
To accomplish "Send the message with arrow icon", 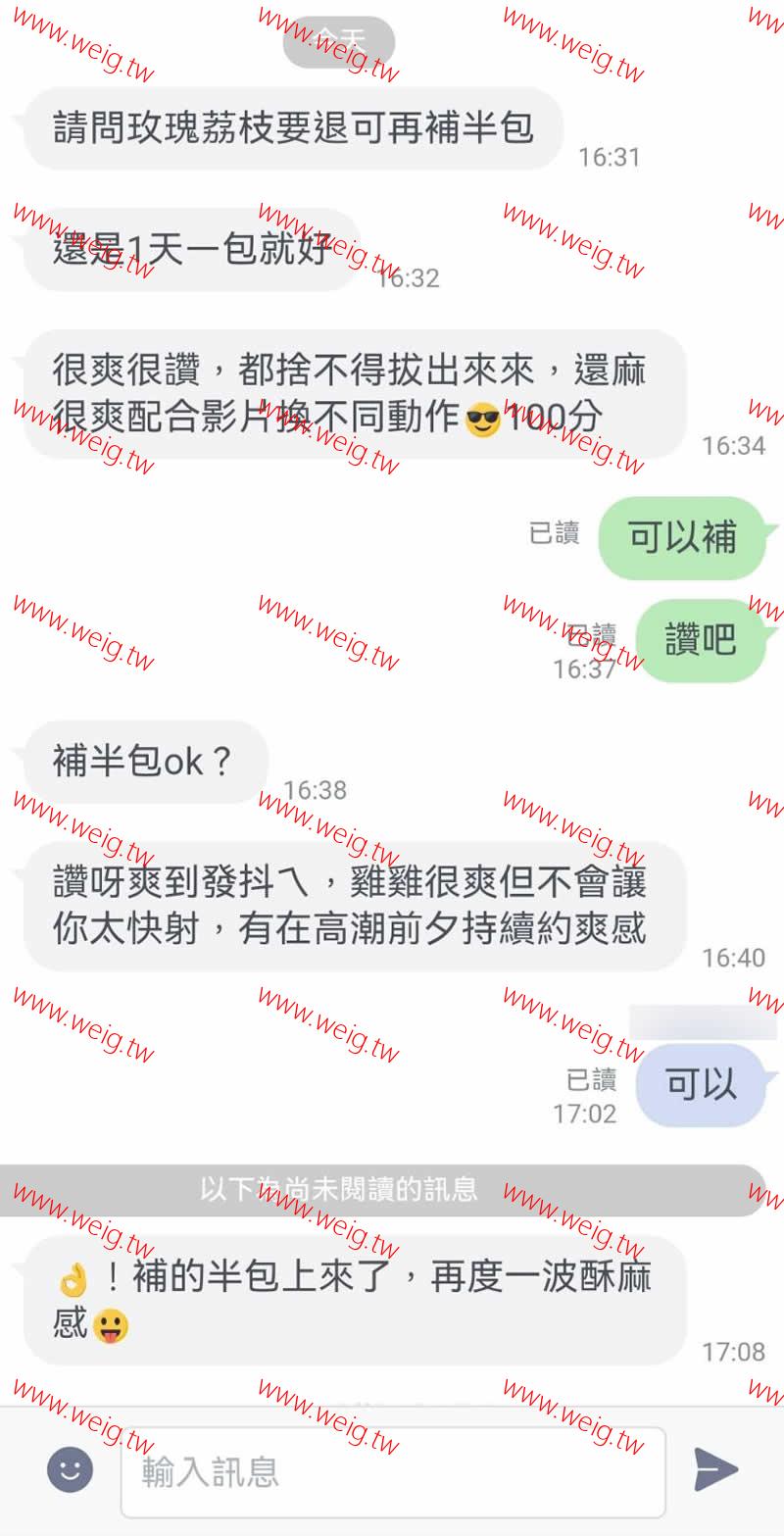I will pyautogui.click(x=715, y=1469).
